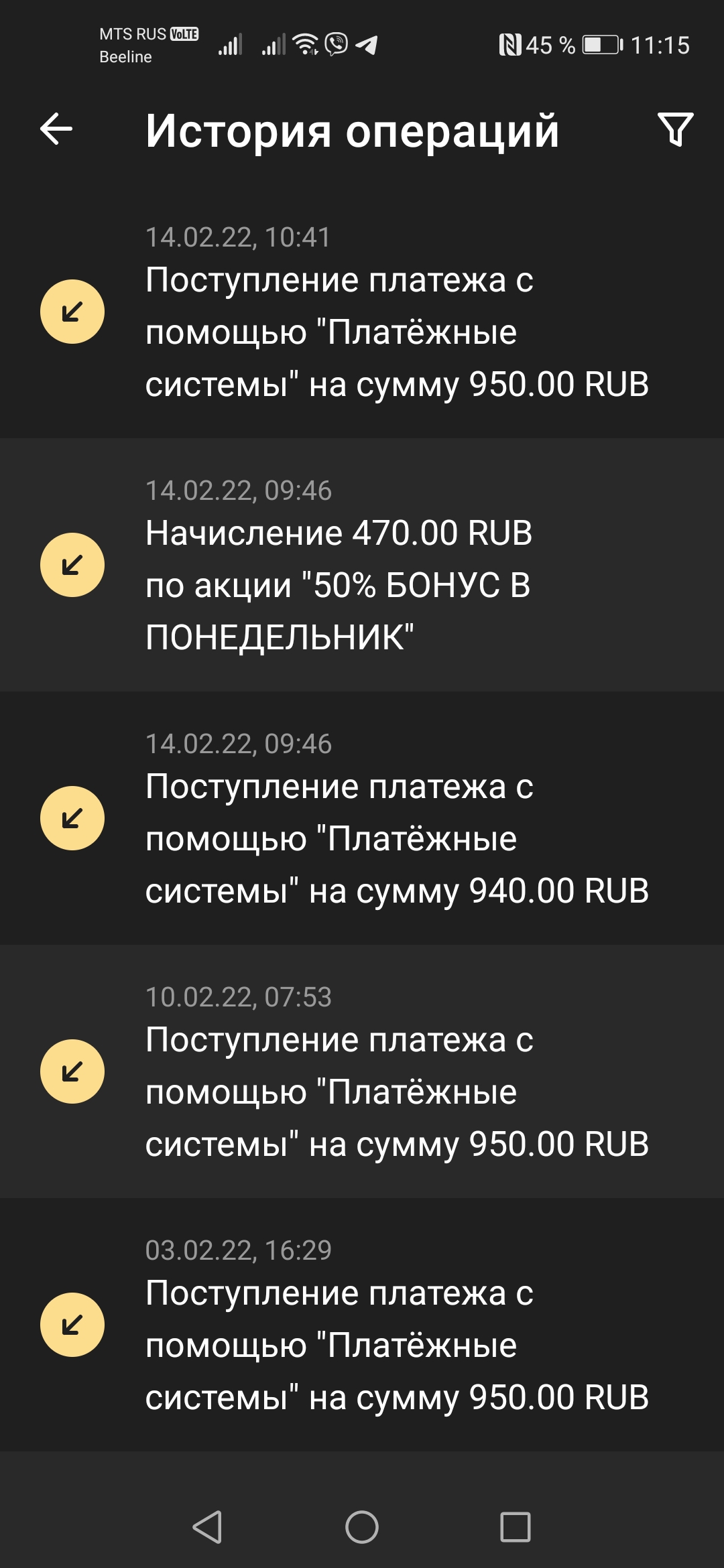The image size is (724, 1568).
Task: Go back using the arrow in the header
Action: [x=56, y=129]
